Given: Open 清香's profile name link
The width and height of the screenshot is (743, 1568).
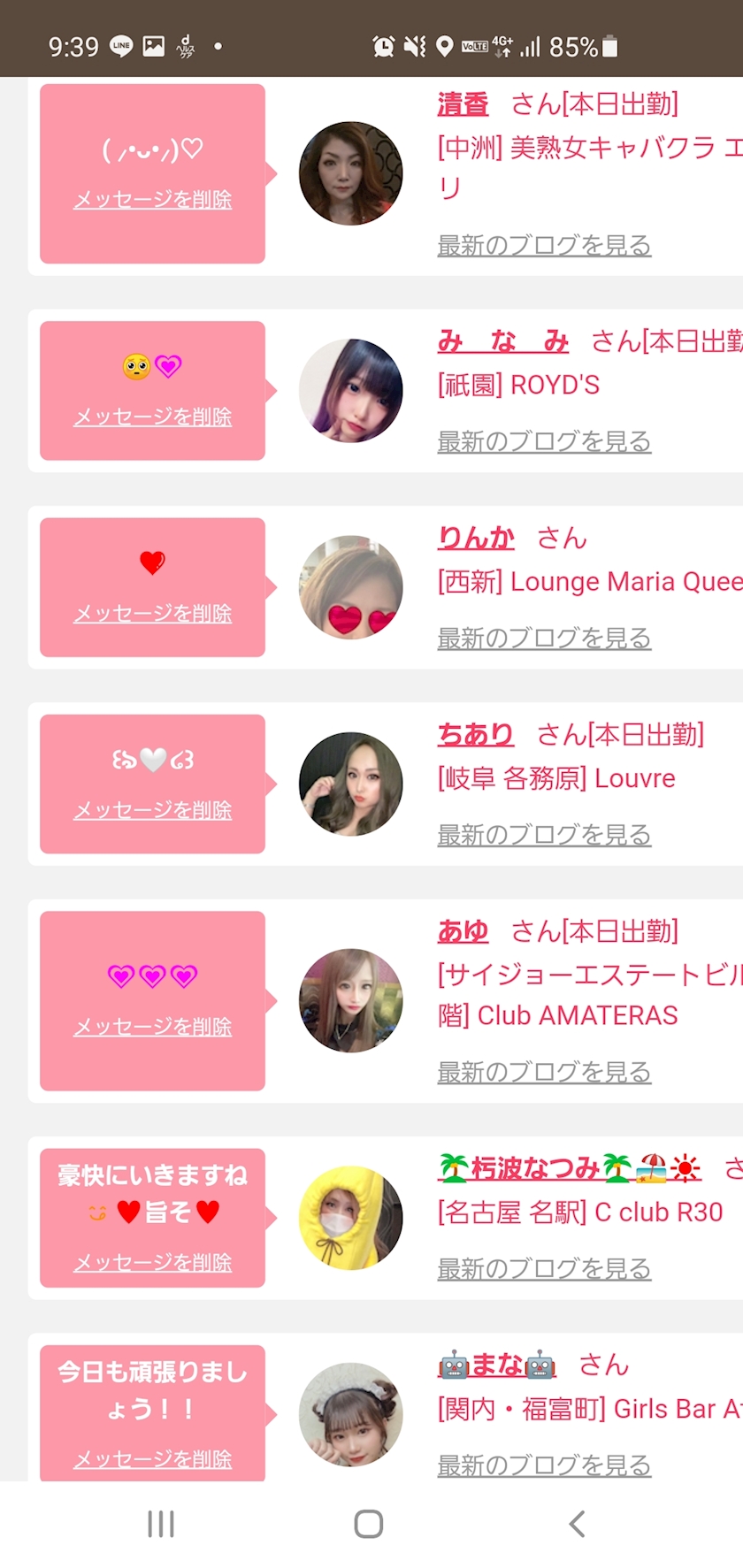Looking at the screenshot, I should tap(463, 104).
